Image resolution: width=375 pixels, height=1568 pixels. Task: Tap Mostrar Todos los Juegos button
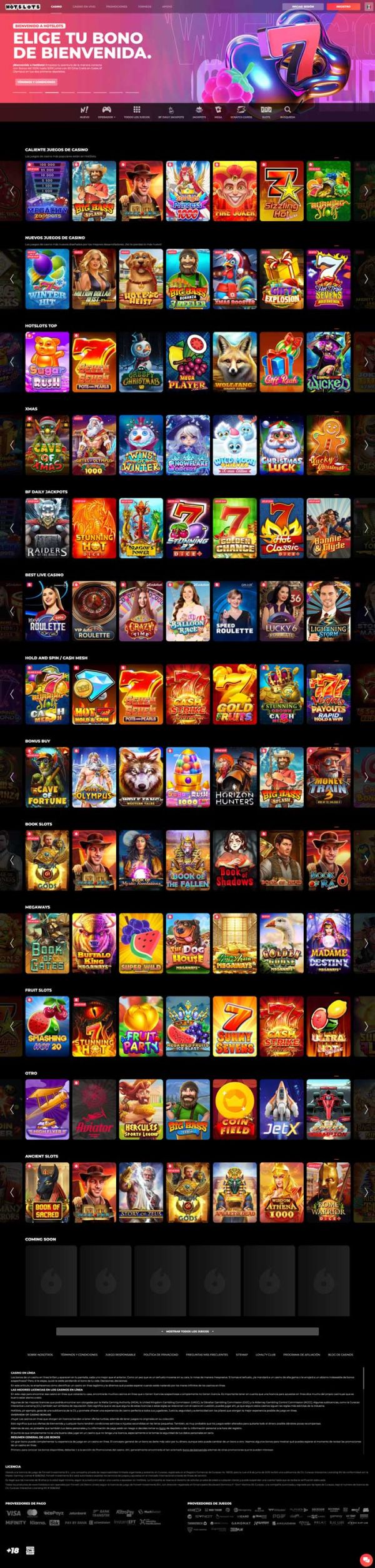click(x=187, y=1330)
